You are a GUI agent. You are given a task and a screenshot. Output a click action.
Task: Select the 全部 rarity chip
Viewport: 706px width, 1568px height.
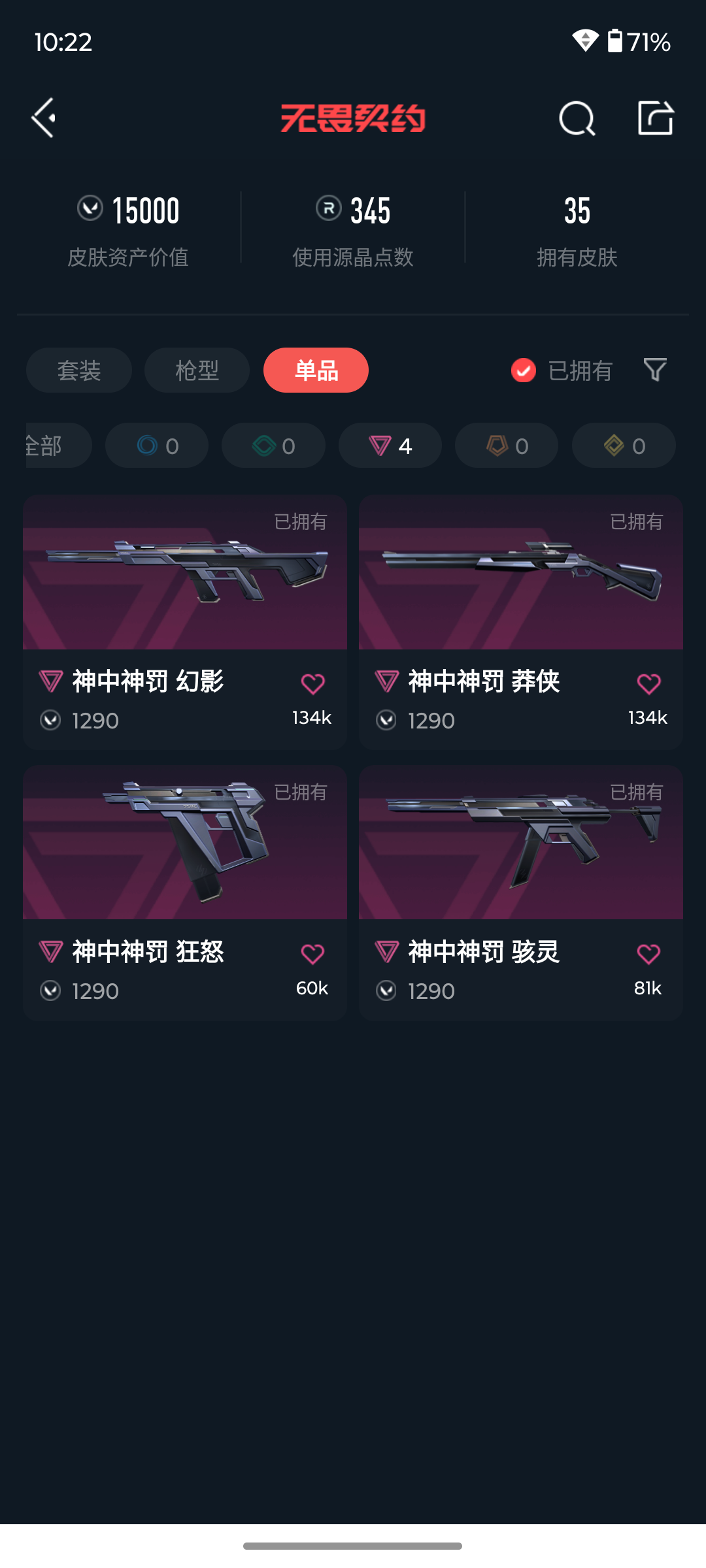58,446
